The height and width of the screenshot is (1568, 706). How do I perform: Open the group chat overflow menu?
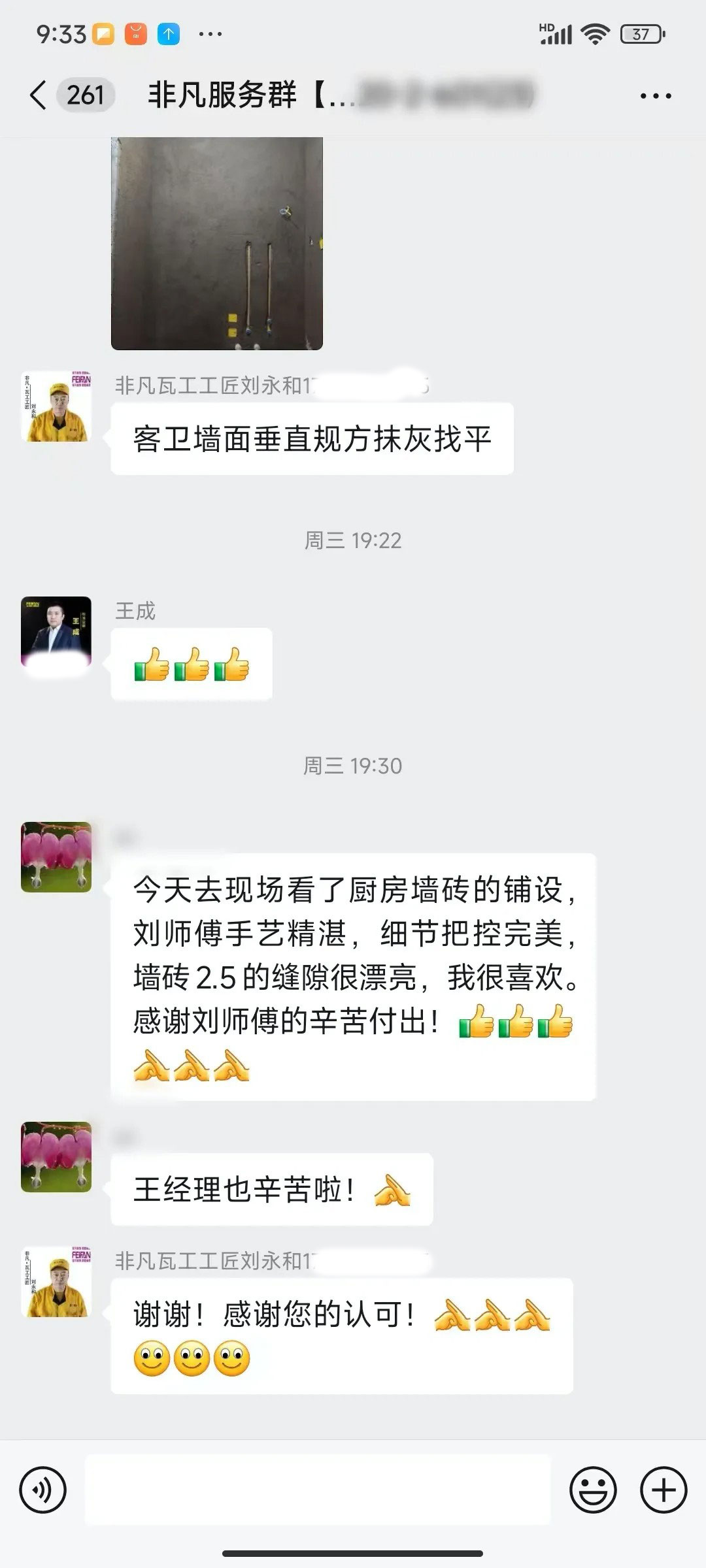(655, 96)
